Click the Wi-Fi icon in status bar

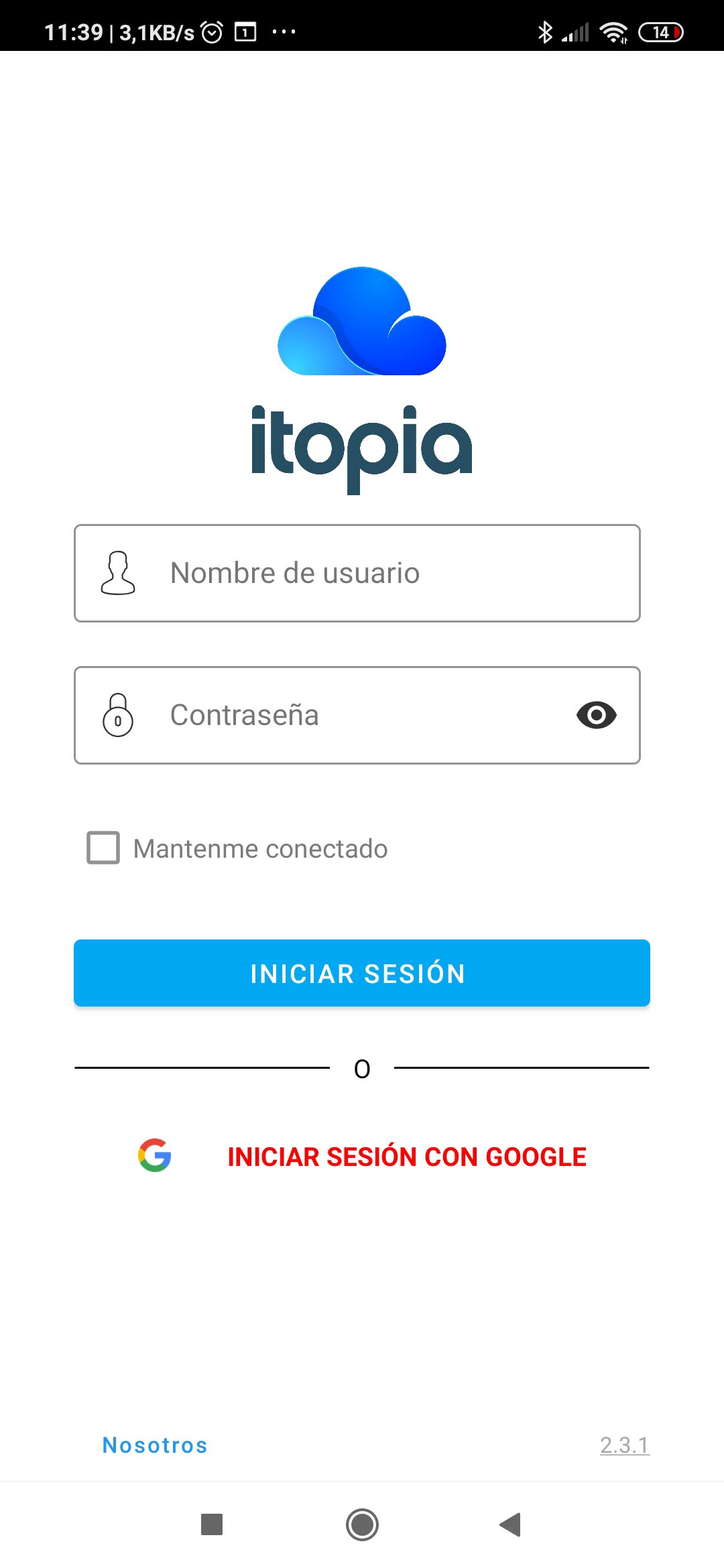612,30
